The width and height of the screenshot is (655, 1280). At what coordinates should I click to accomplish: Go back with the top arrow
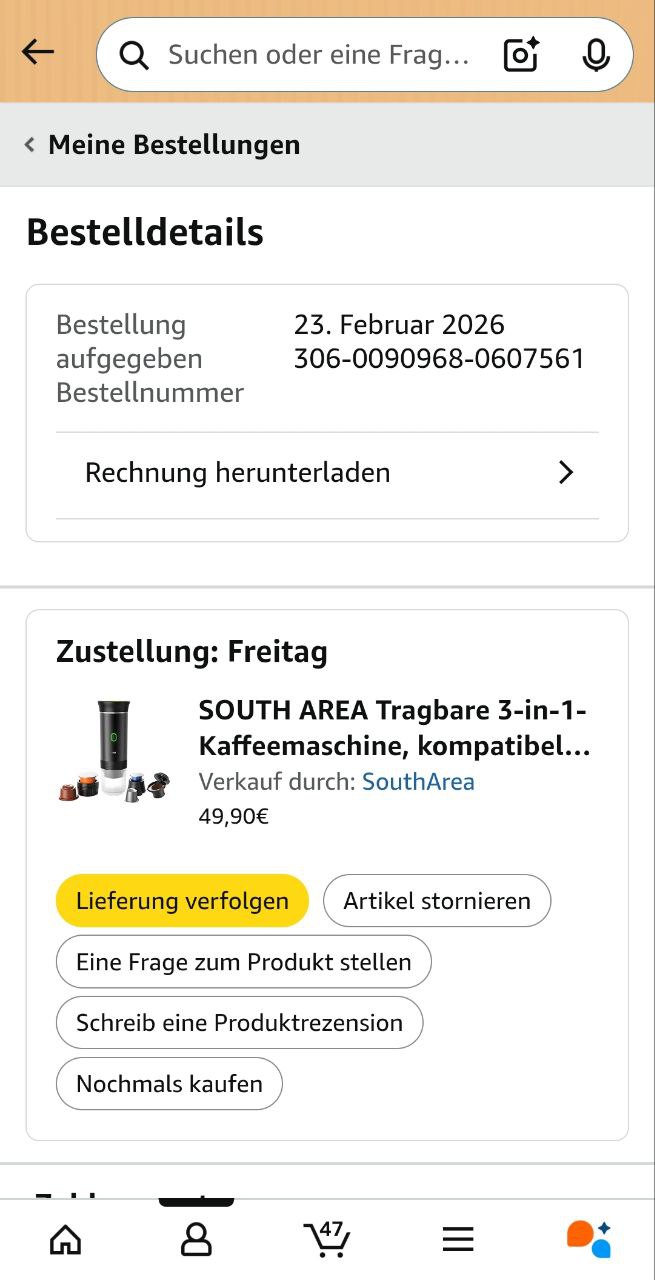[x=38, y=53]
